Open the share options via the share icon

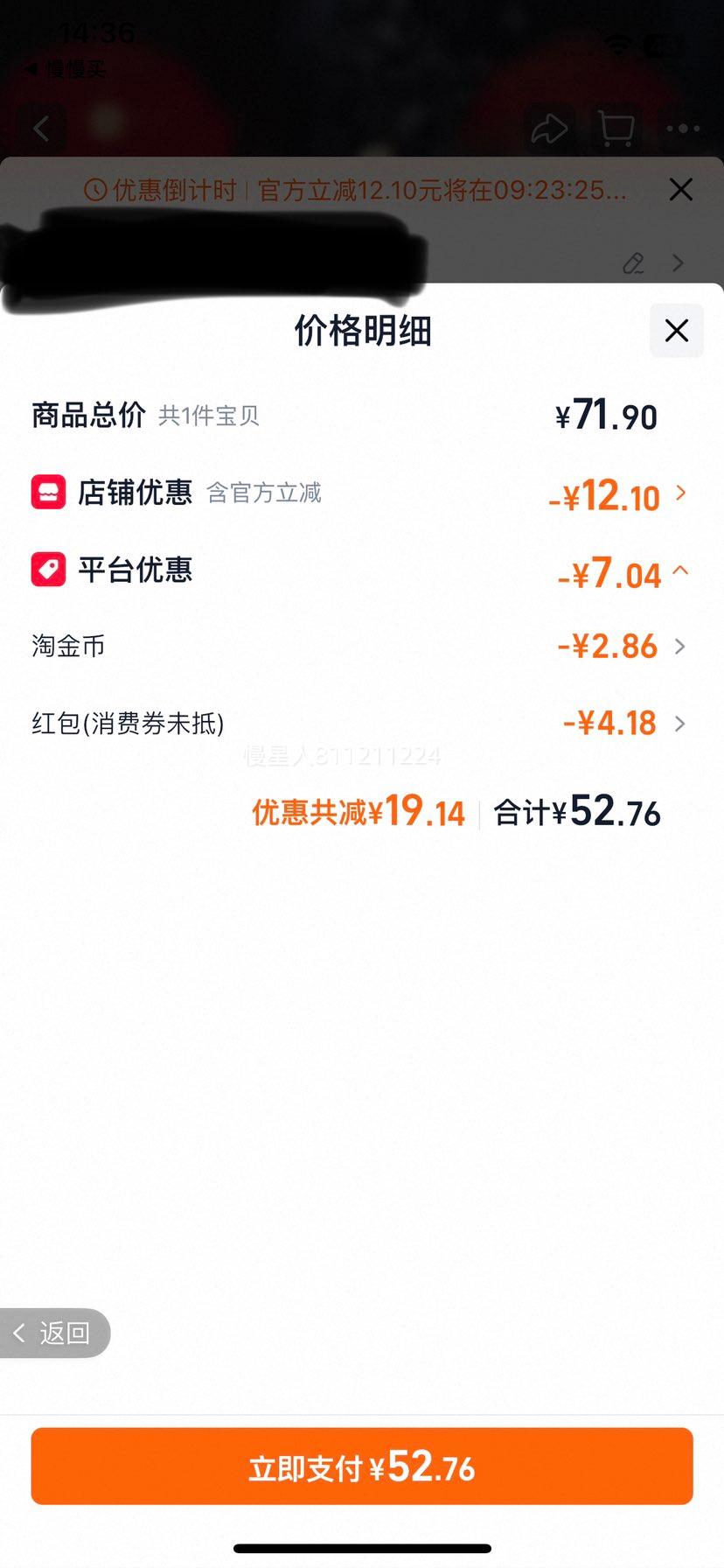(x=550, y=129)
